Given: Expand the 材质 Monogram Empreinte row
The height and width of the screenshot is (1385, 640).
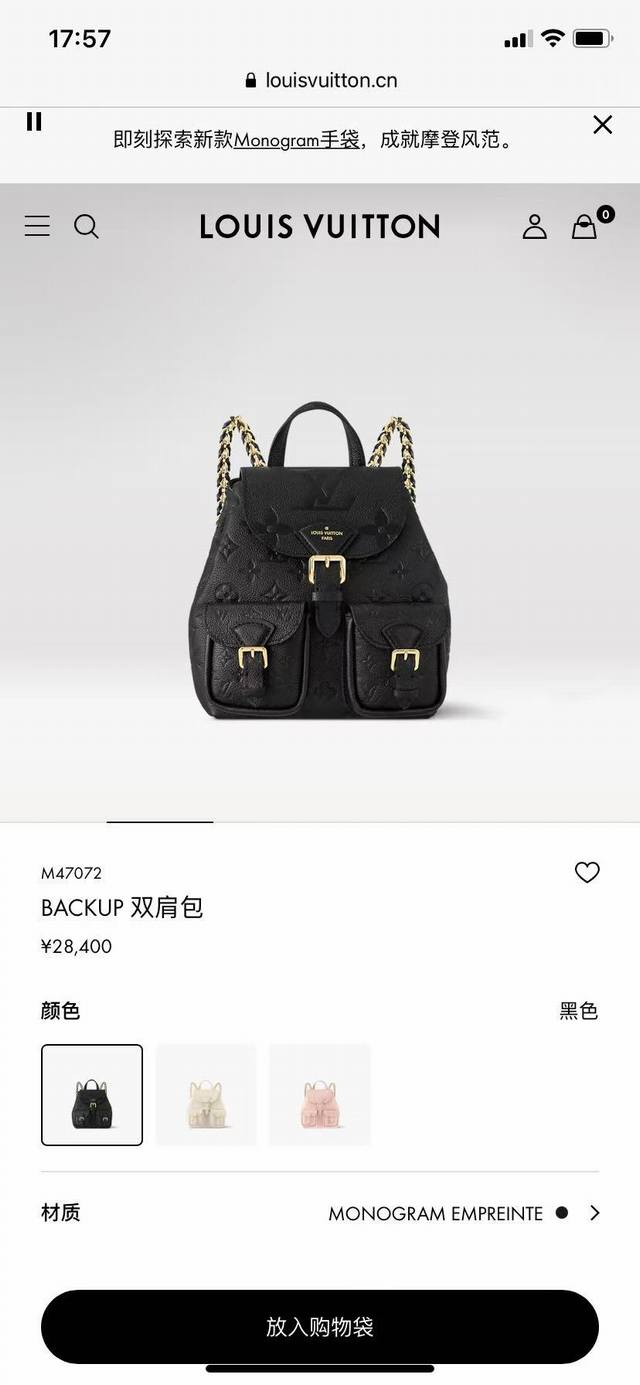Looking at the screenshot, I should pos(594,1213).
